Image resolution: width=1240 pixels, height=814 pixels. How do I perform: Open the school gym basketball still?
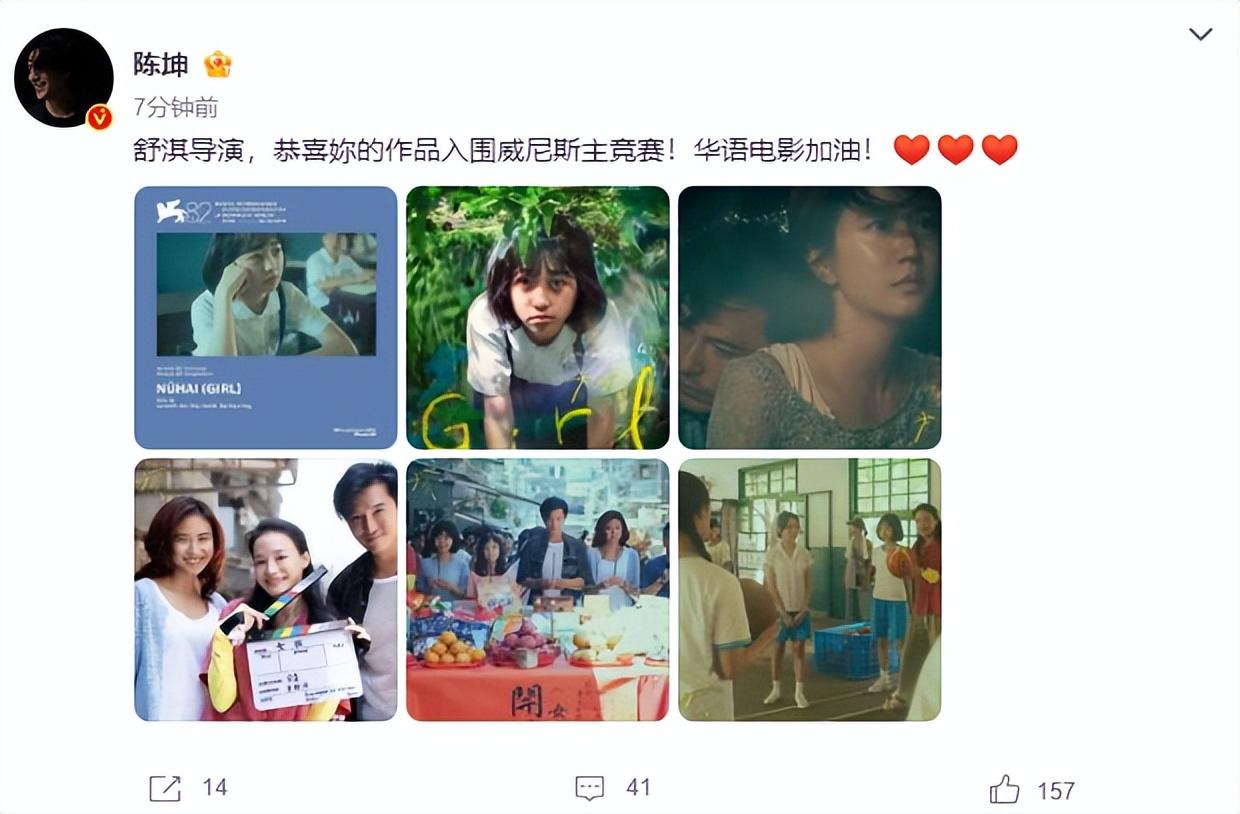point(809,589)
